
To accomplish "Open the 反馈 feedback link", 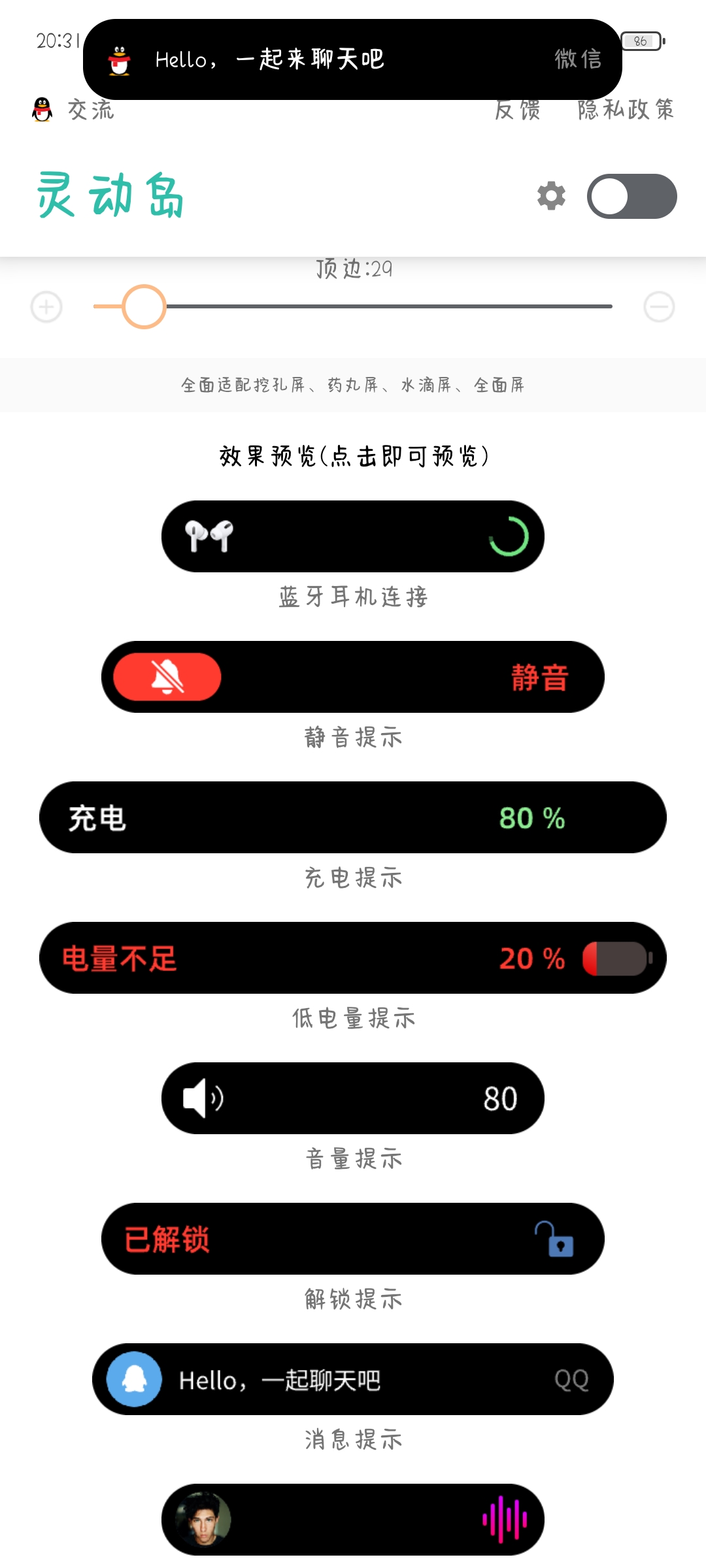I will pyautogui.click(x=517, y=110).
